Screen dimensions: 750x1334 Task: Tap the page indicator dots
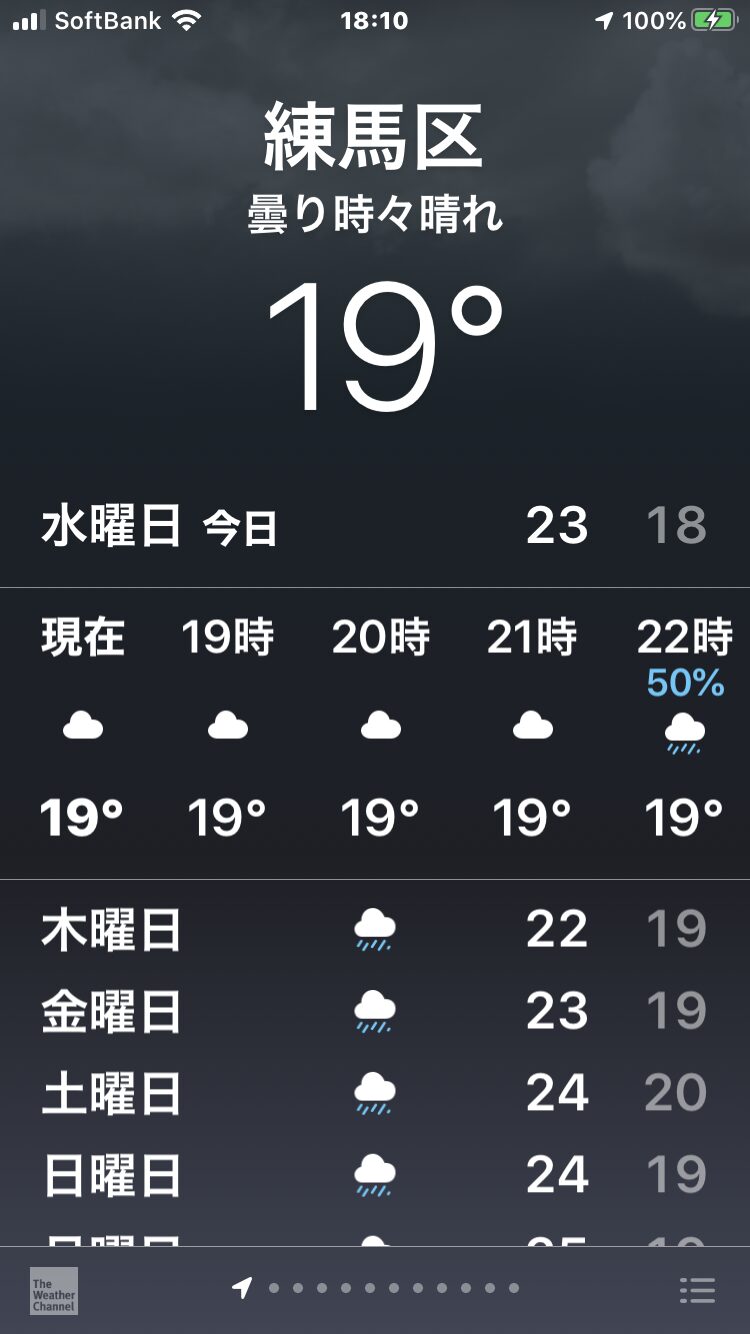pyautogui.click(x=376, y=1288)
